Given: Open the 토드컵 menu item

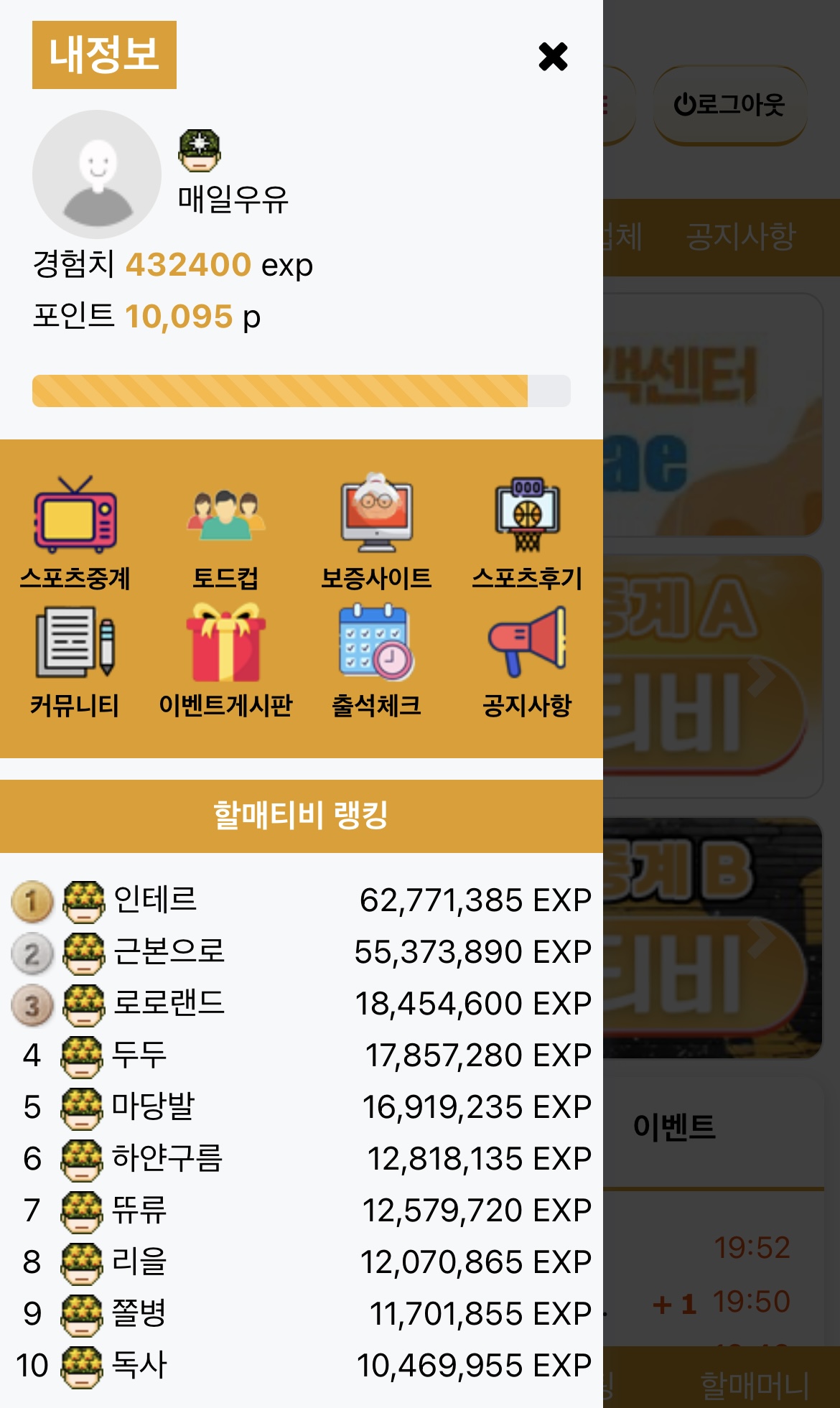Looking at the screenshot, I should click(225, 532).
